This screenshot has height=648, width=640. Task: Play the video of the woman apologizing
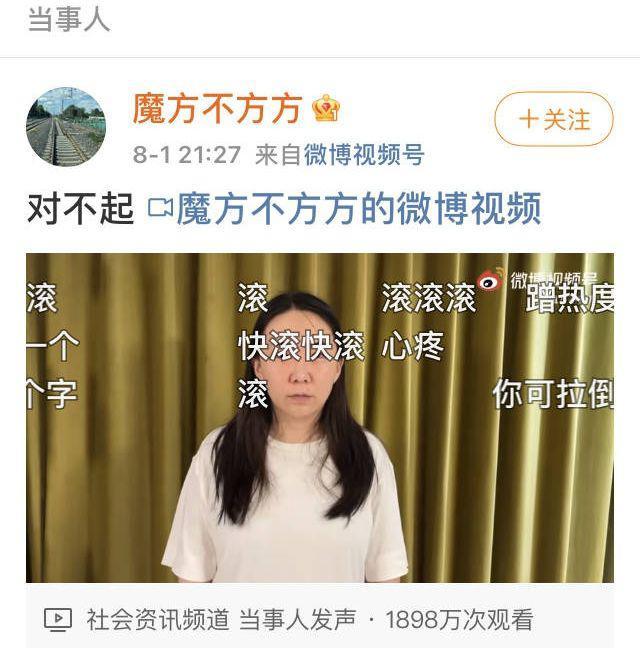click(x=320, y=417)
